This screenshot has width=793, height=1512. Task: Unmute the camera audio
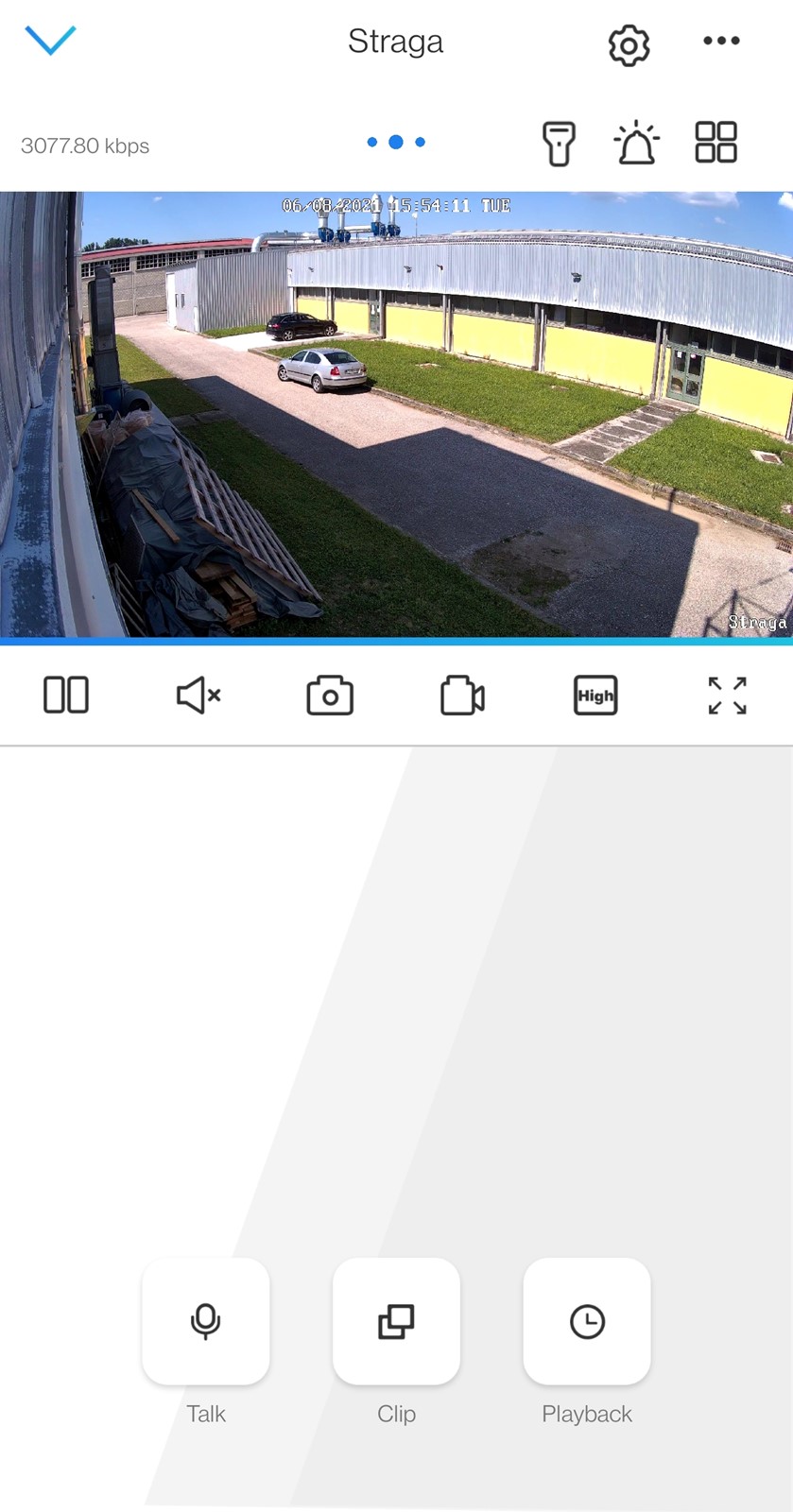pos(198,696)
